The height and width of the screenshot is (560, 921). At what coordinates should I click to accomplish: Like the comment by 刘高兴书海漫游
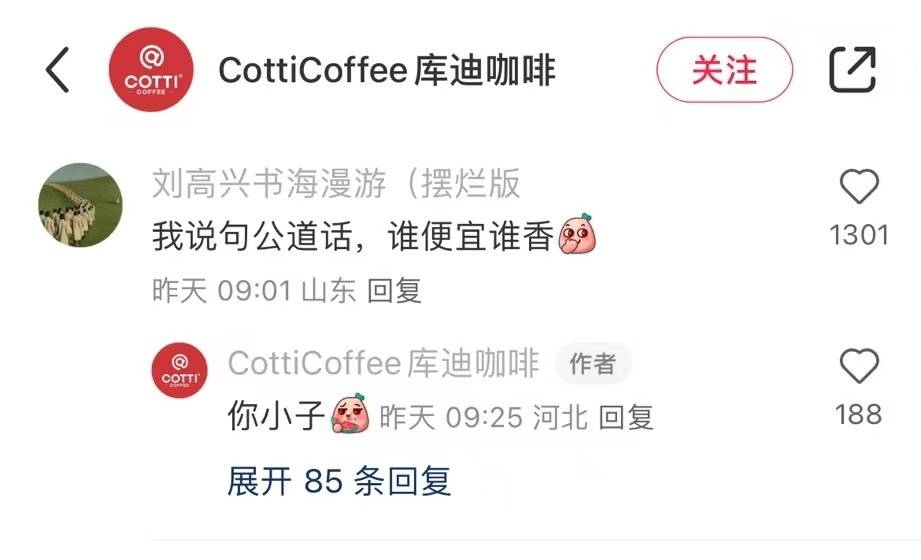point(858,188)
